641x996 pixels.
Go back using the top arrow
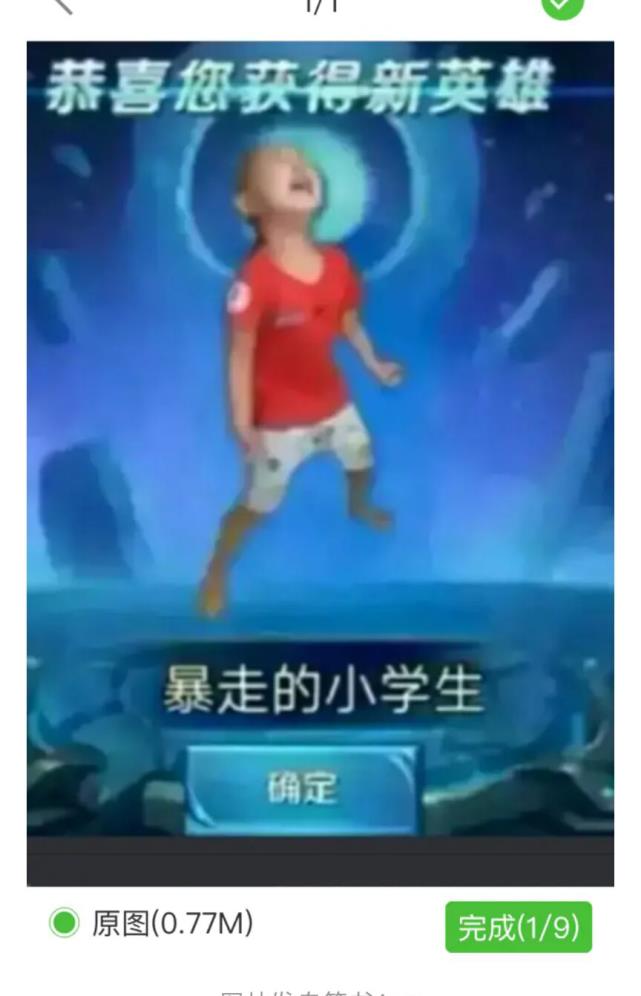click(x=62, y=5)
